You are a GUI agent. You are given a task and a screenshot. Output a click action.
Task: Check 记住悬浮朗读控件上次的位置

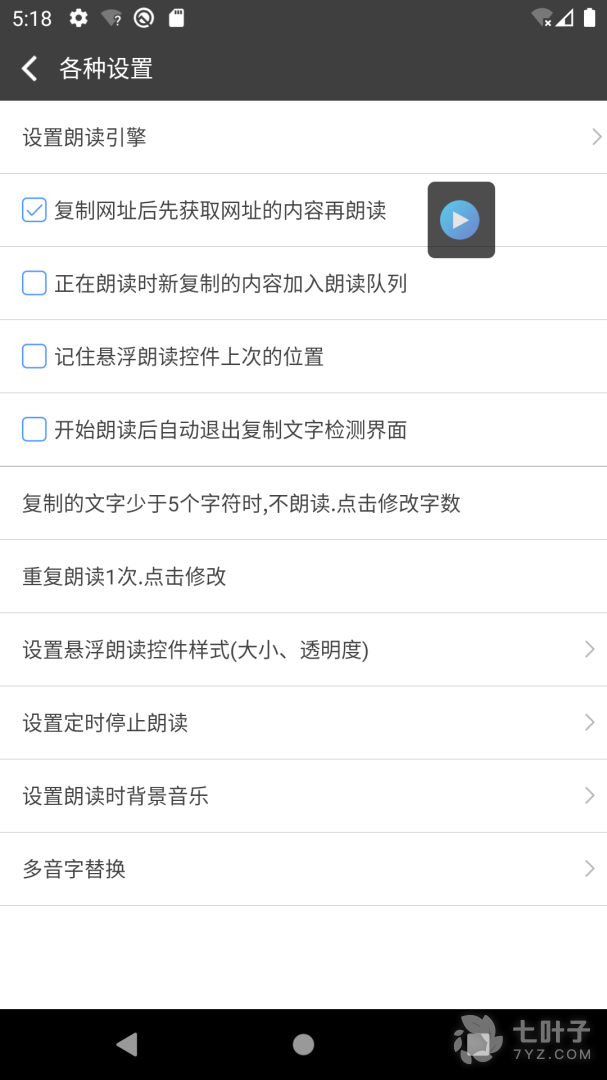(35, 357)
